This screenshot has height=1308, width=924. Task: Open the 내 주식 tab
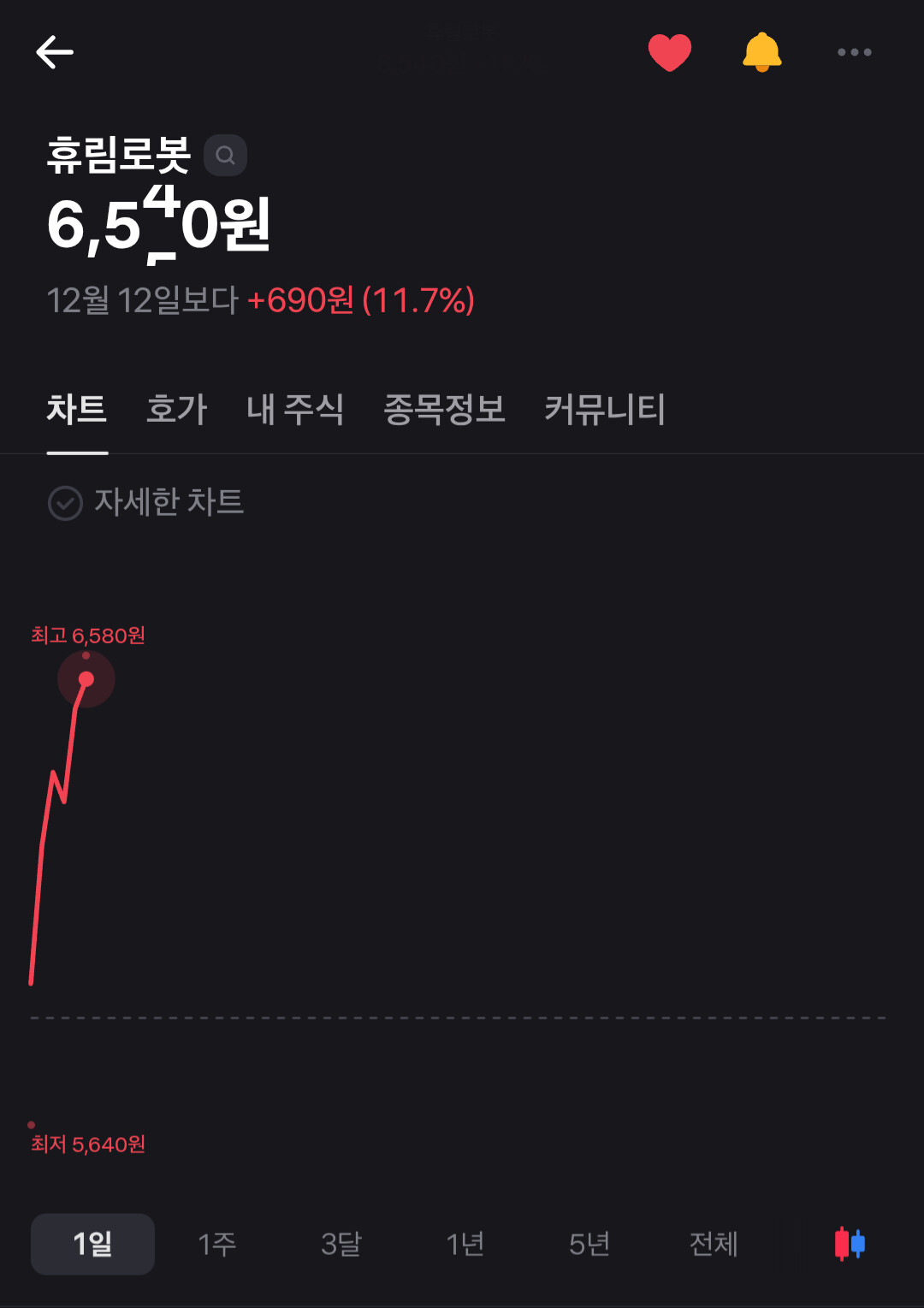click(295, 409)
